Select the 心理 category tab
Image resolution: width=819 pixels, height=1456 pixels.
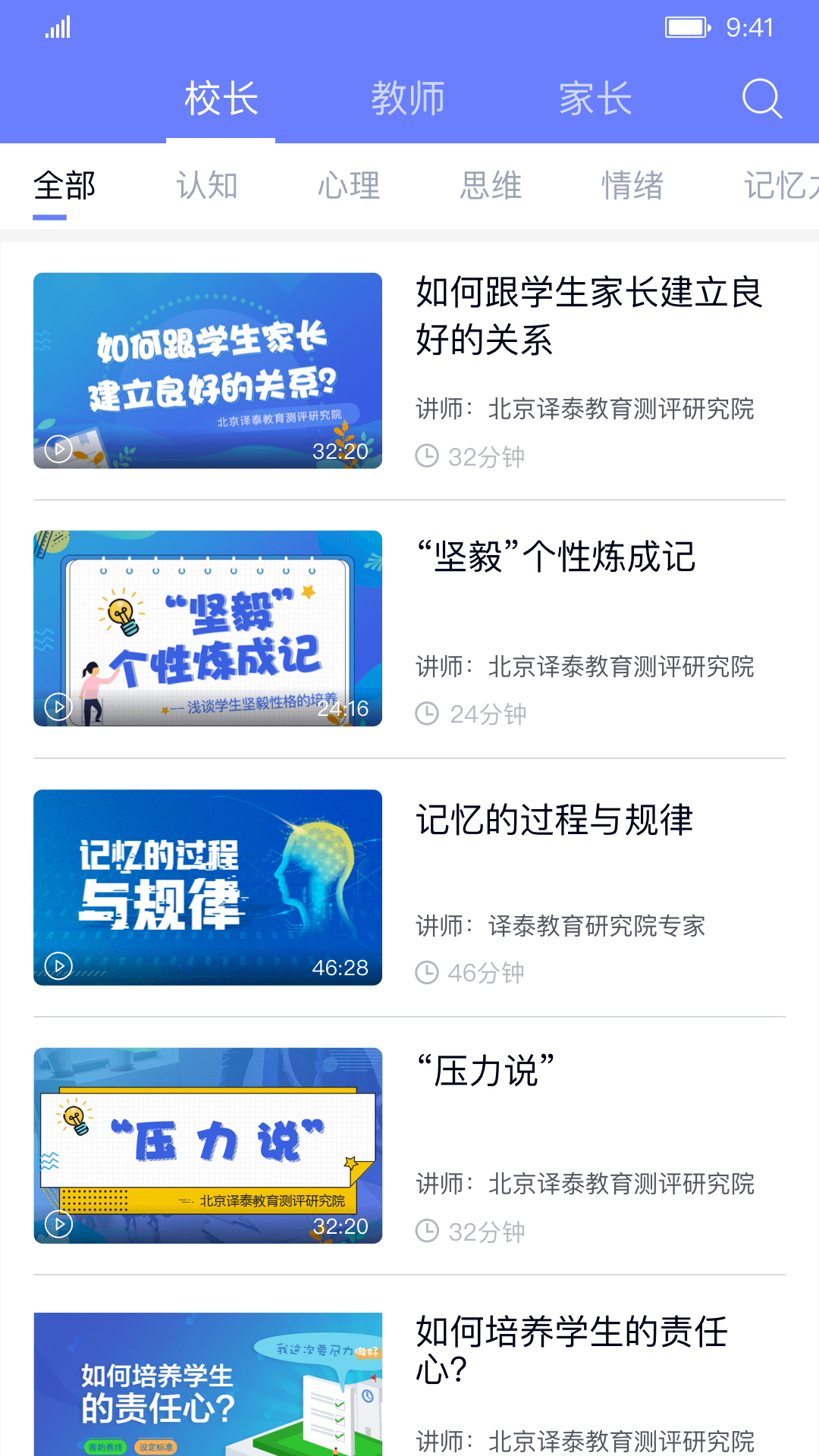[x=348, y=186]
